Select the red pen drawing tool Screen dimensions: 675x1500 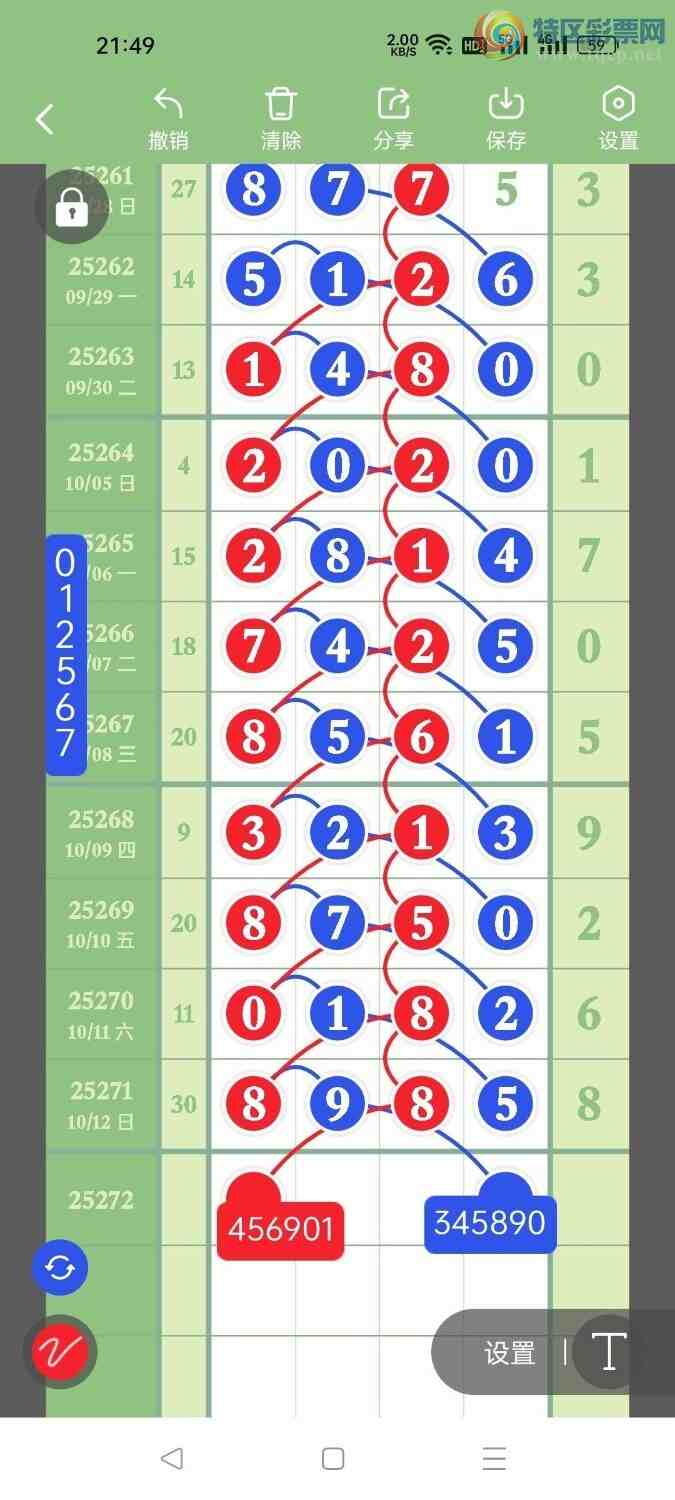(x=60, y=1352)
